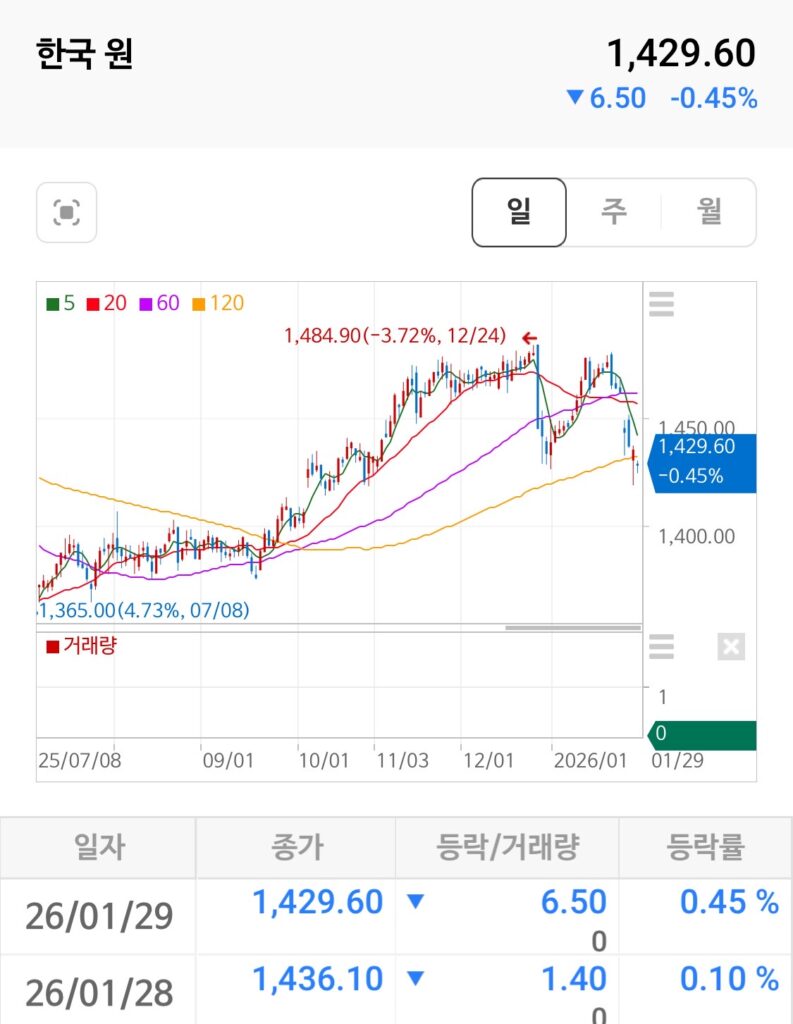
Task: Close the 거래량 volume panel
Action: [x=731, y=647]
